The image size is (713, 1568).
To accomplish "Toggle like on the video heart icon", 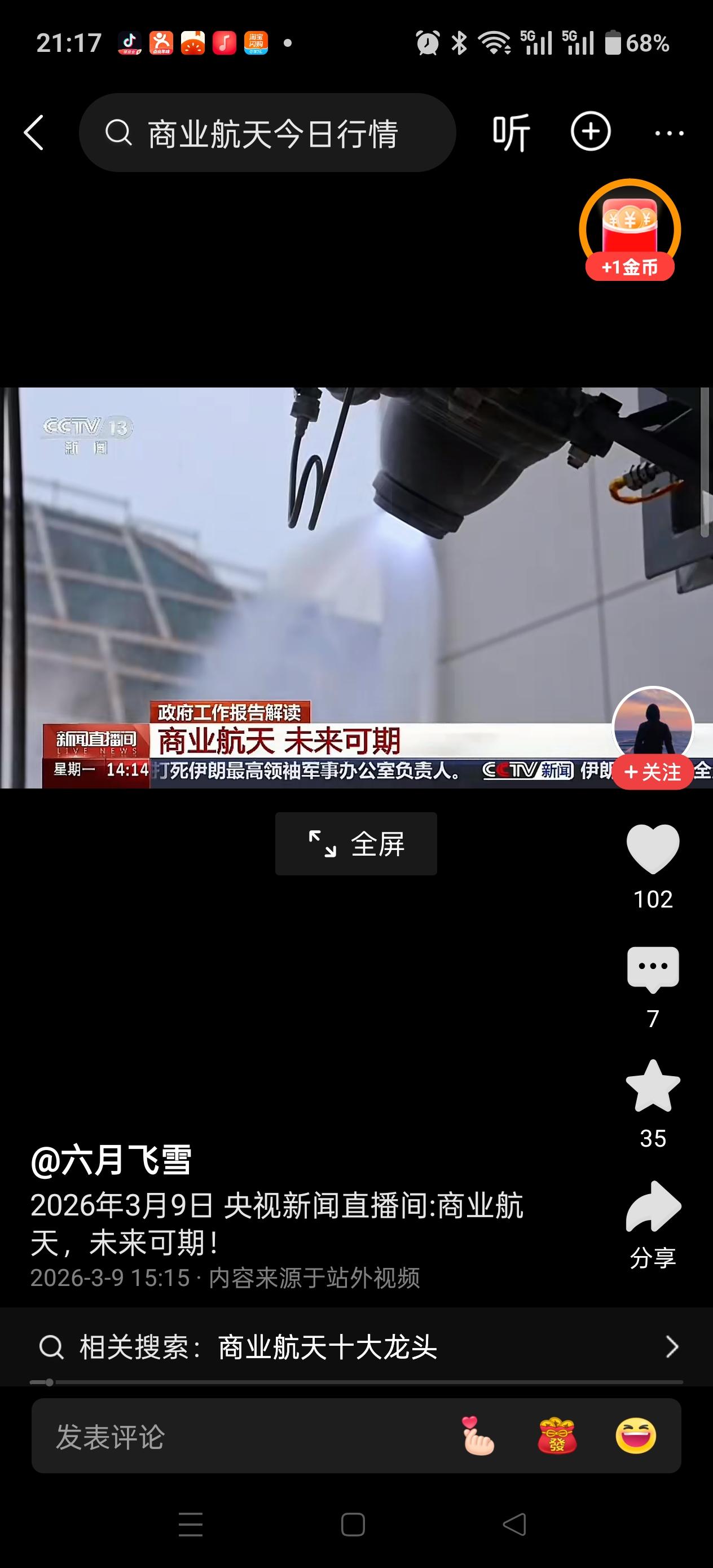I will click(x=653, y=848).
